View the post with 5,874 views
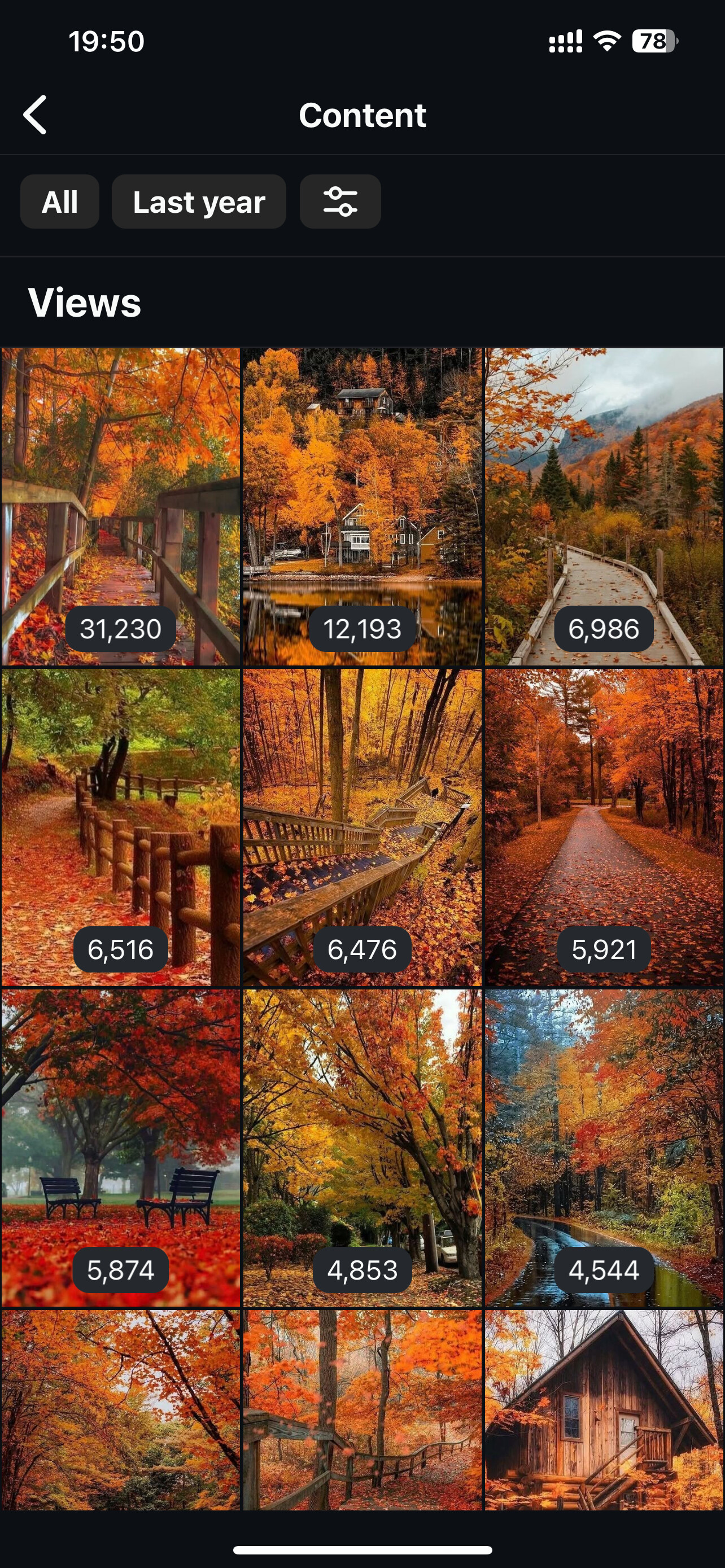The height and width of the screenshot is (1568, 725). pyautogui.click(x=120, y=1148)
